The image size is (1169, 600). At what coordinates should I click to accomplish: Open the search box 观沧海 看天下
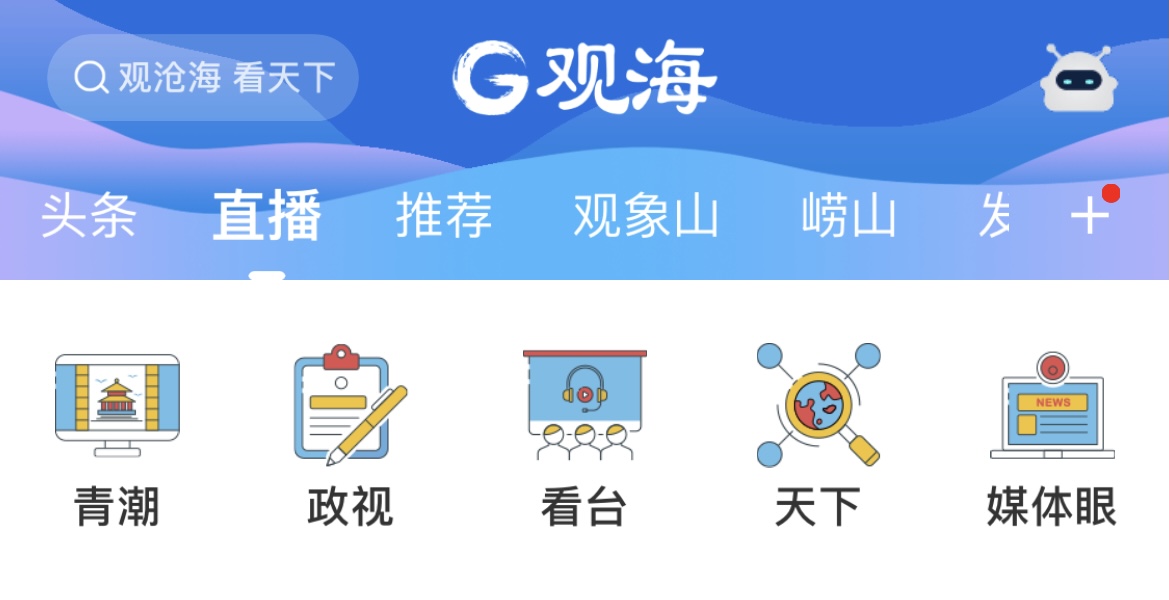203,77
